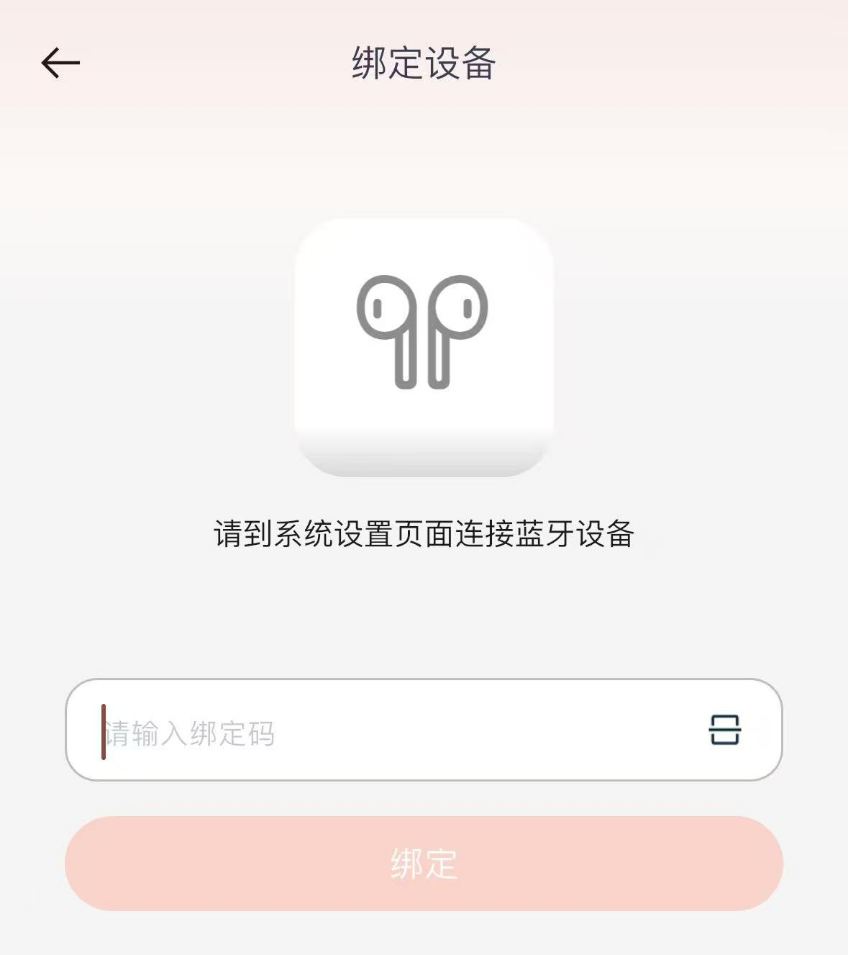850x955 pixels.
Task: Go back from the 绑定设备 page
Action: click(60, 63)
